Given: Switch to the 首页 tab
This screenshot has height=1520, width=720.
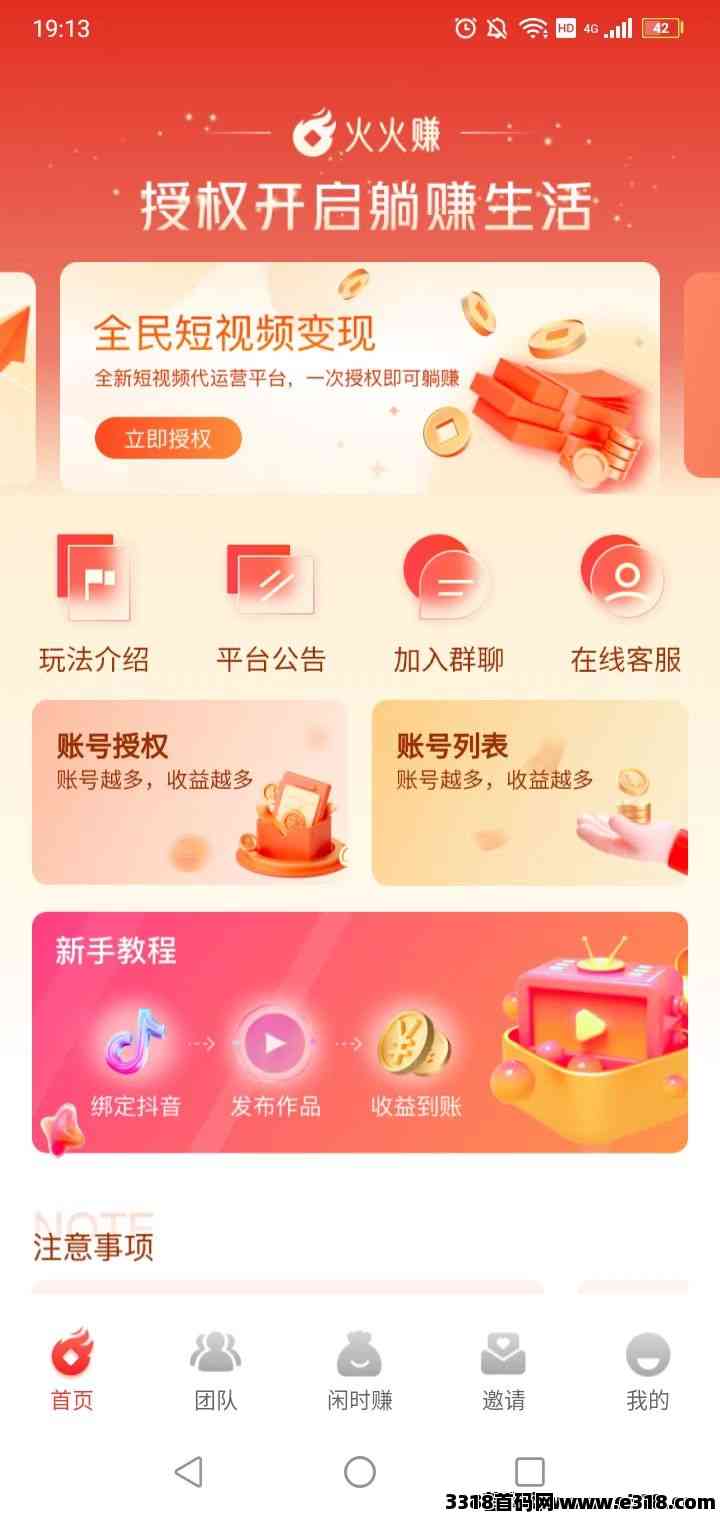Looking at the screenshot, I should [x=72, y=1370].
